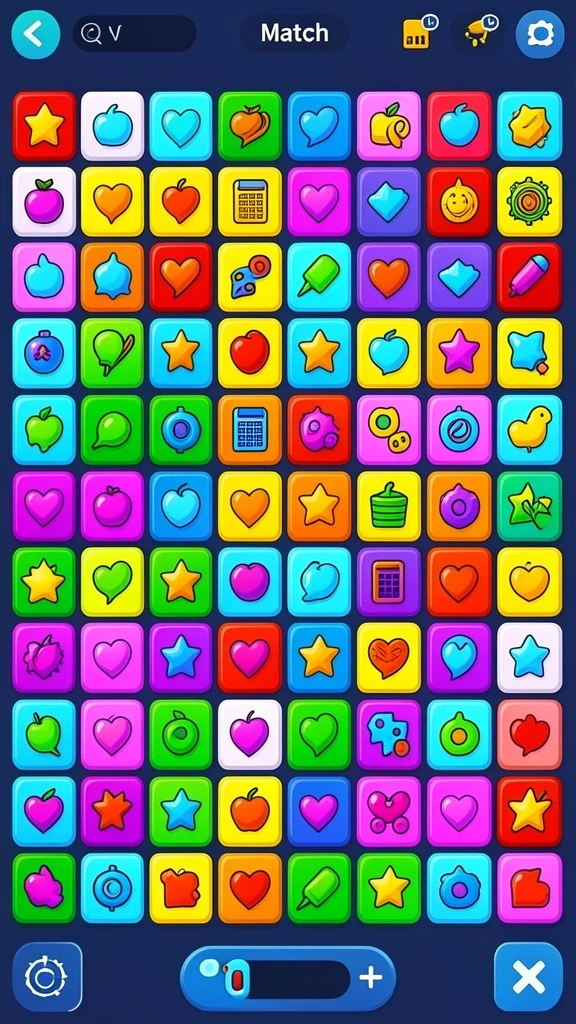This screenshot has width=576, height=1024.
Task: Pick the green popsicle on the cyan tile
Action: point(319,277)
